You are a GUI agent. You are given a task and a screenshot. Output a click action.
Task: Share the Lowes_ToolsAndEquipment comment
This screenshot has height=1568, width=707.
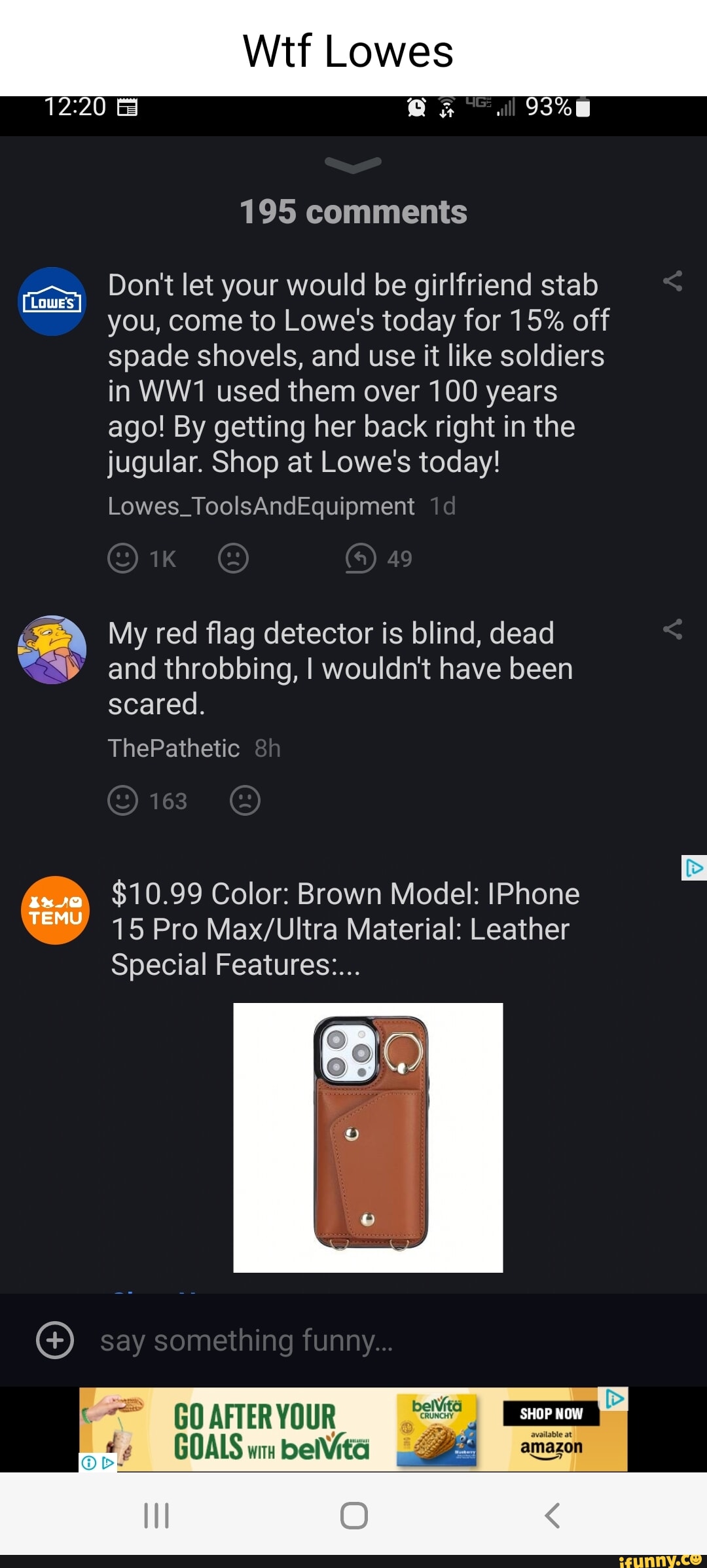[672, 282]
